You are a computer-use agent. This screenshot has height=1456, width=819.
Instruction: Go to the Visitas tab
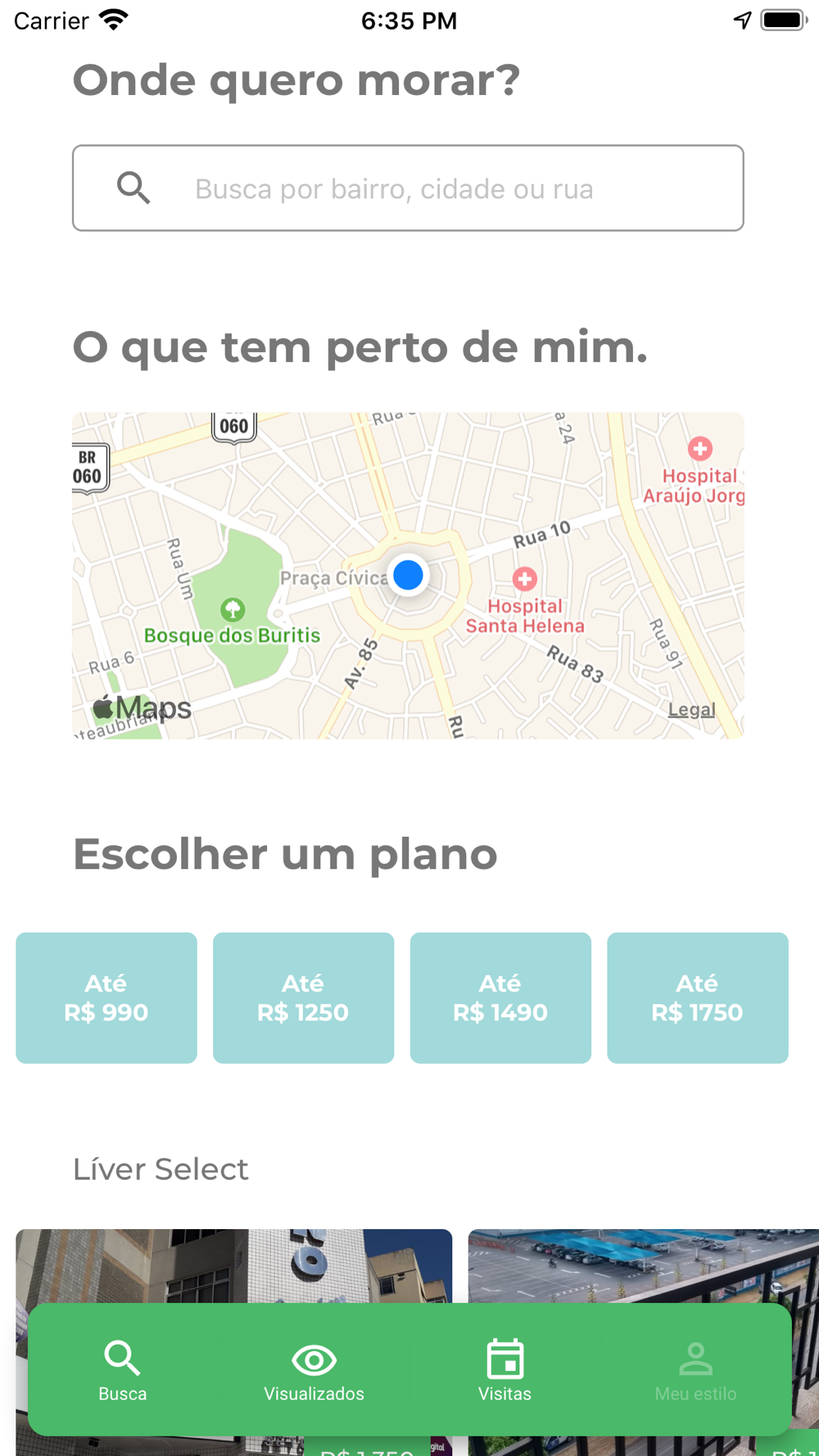(505, 1370)
